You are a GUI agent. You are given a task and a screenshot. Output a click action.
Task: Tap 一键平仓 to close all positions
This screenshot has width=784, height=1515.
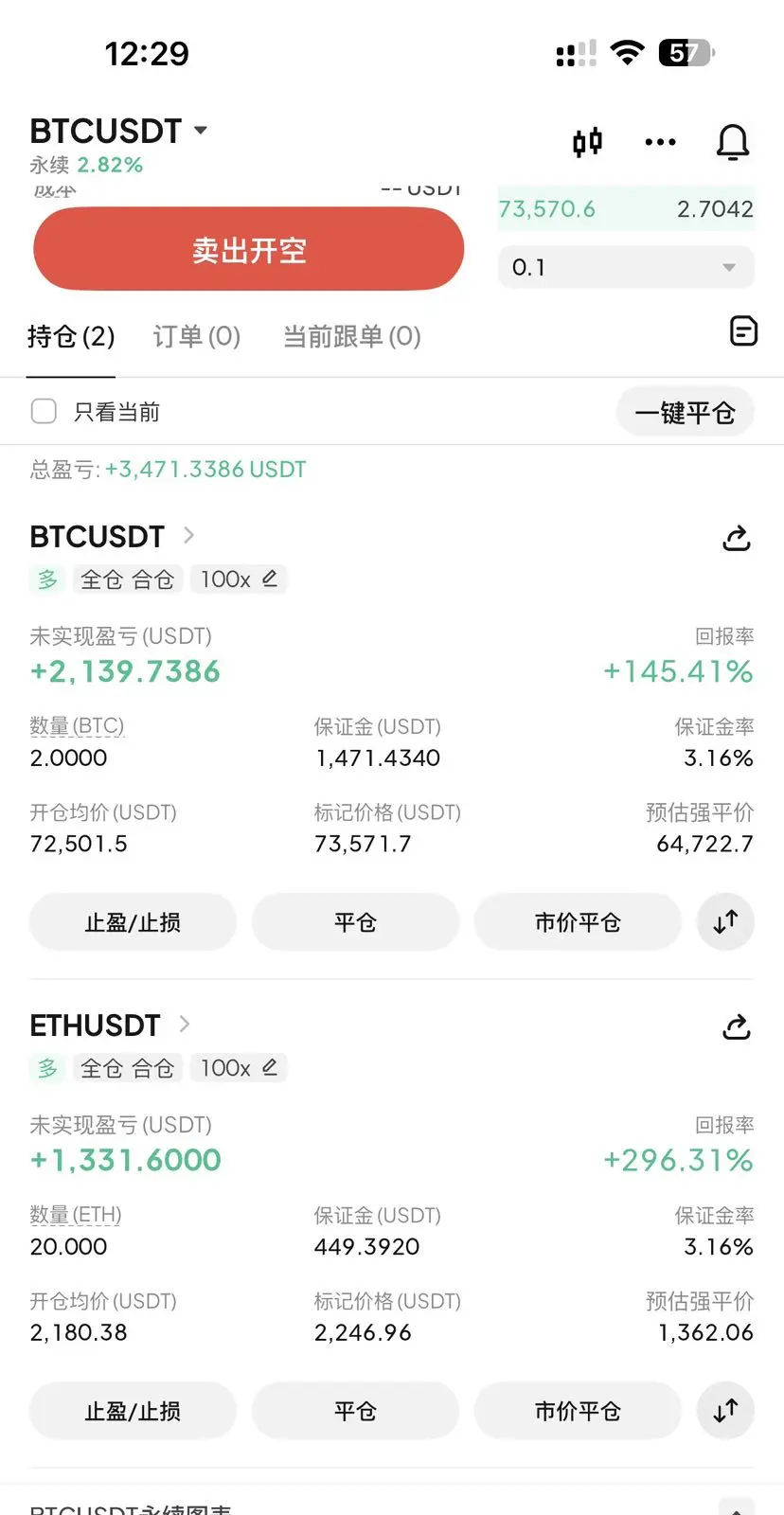click(x=685, y=413)
